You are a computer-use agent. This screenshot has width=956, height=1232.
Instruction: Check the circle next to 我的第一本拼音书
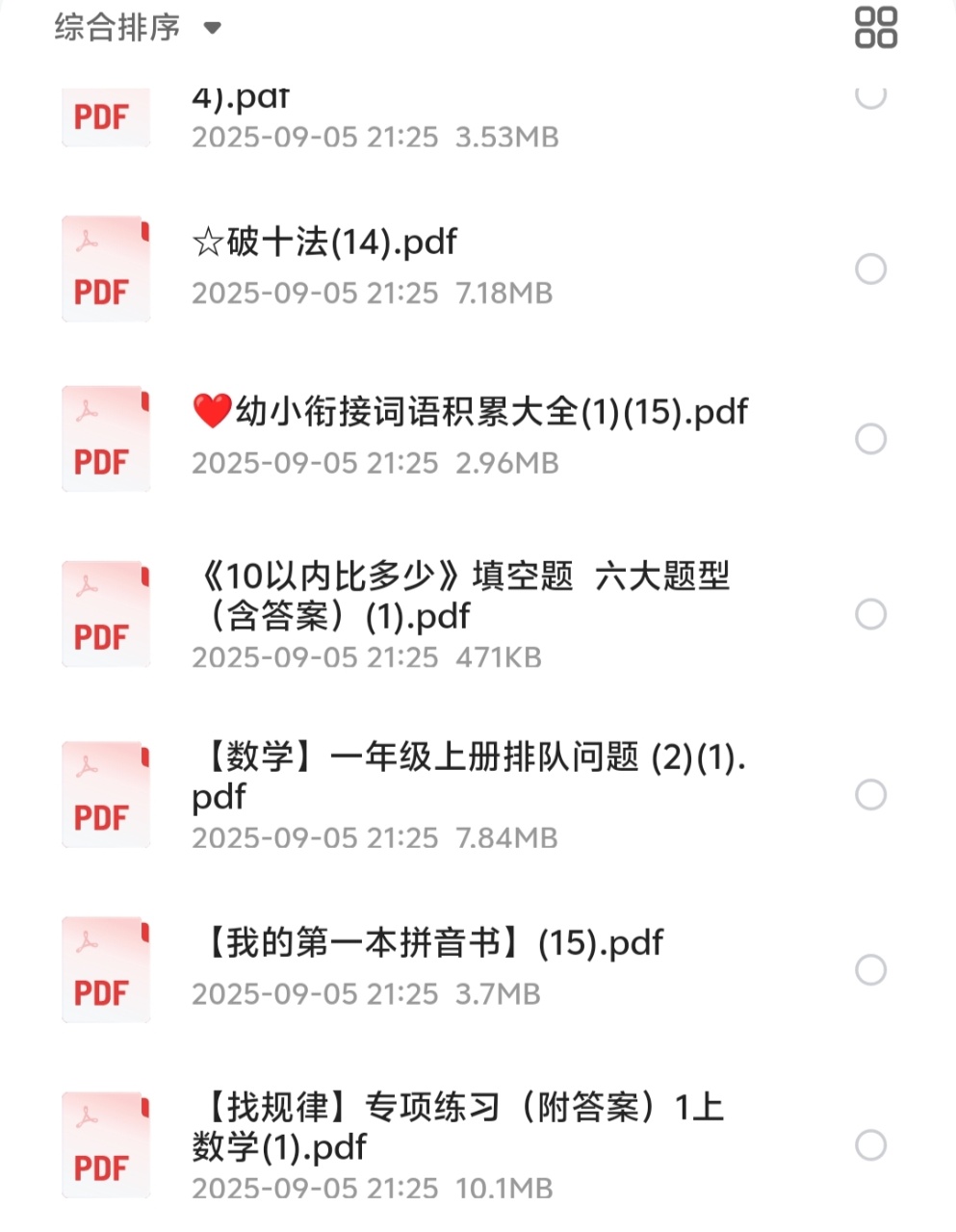870,969
